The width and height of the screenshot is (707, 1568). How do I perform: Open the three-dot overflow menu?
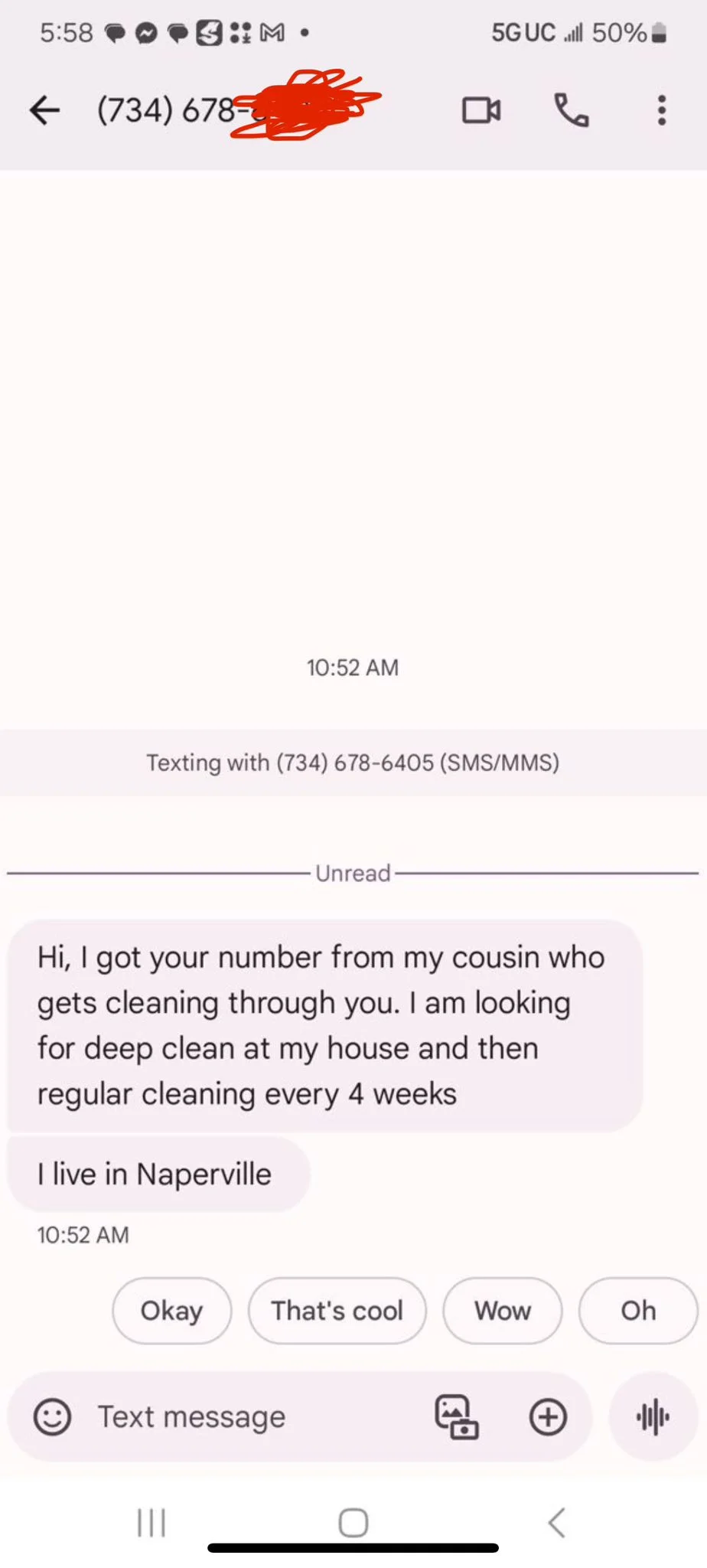(x=662, y=111)
